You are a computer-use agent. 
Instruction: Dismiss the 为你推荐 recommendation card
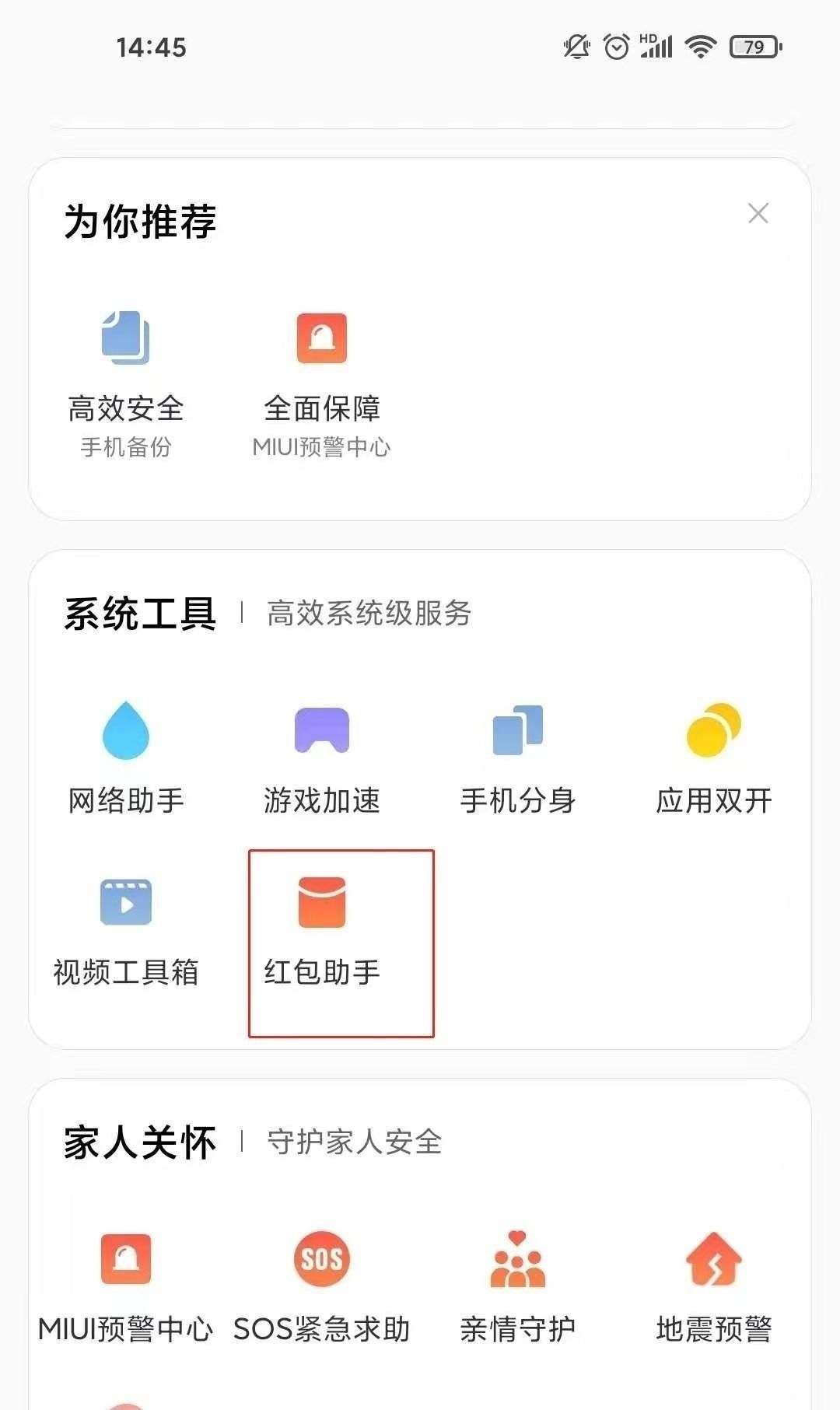758,213
